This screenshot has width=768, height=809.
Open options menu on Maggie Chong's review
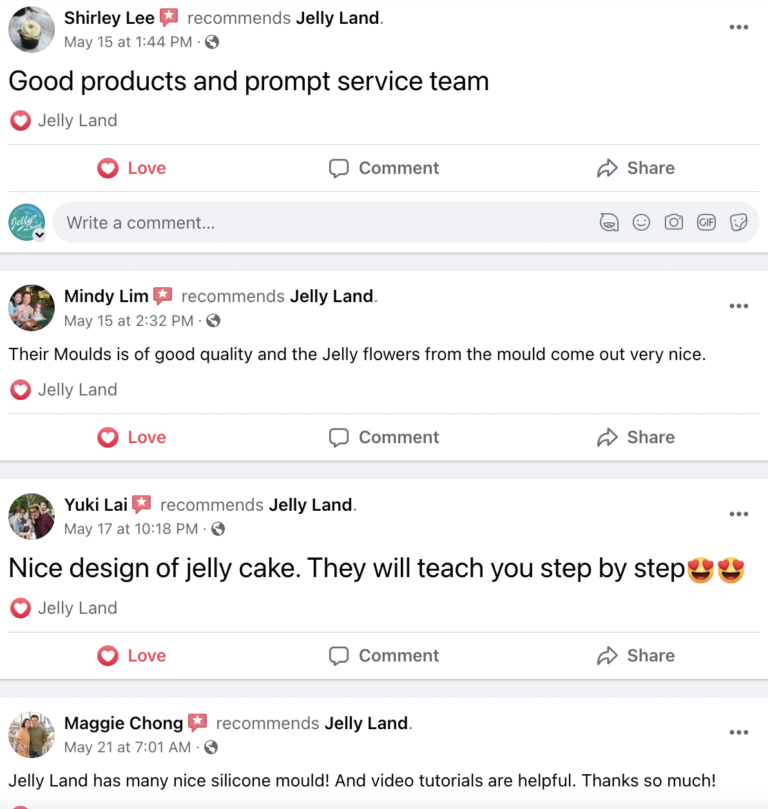click(738, 732)
